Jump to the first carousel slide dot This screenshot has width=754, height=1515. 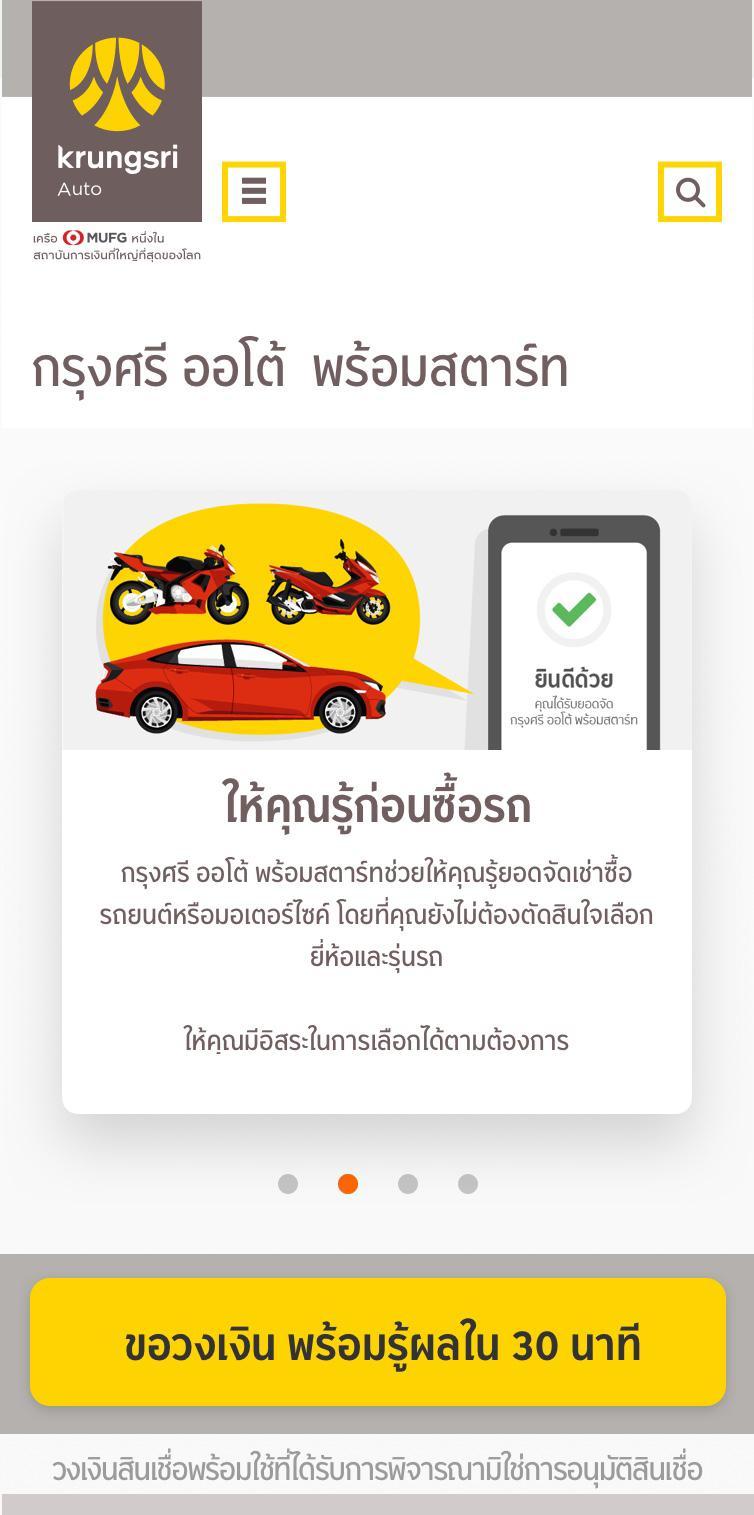coord(288,1184)
